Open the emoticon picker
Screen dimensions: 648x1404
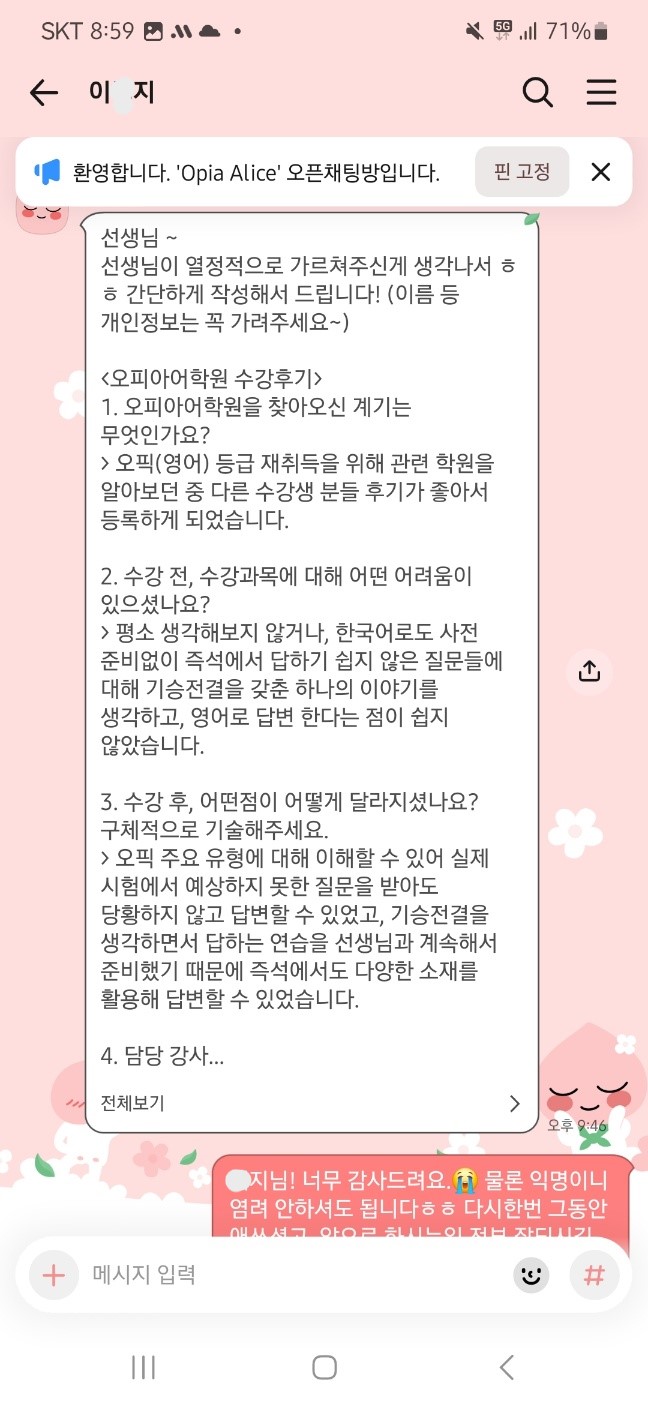tap(532, 1275)
